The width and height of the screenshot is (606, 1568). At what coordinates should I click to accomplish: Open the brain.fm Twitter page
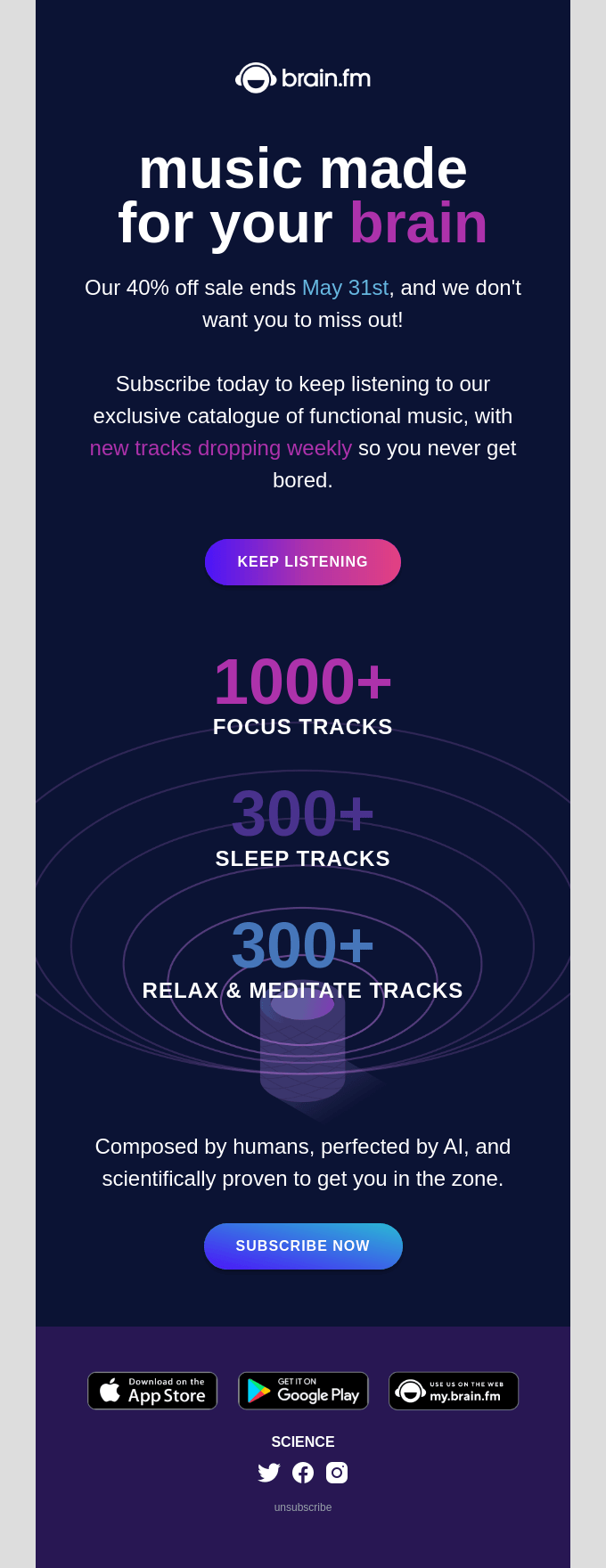(x=268, y=1473)
